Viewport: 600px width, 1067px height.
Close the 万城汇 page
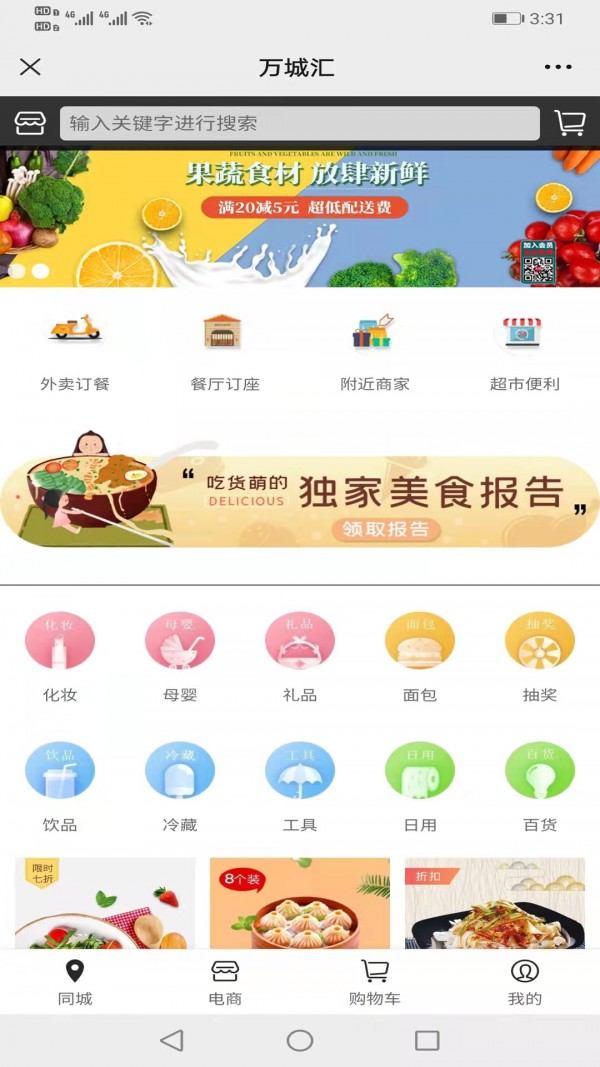[x=30, y=67]
